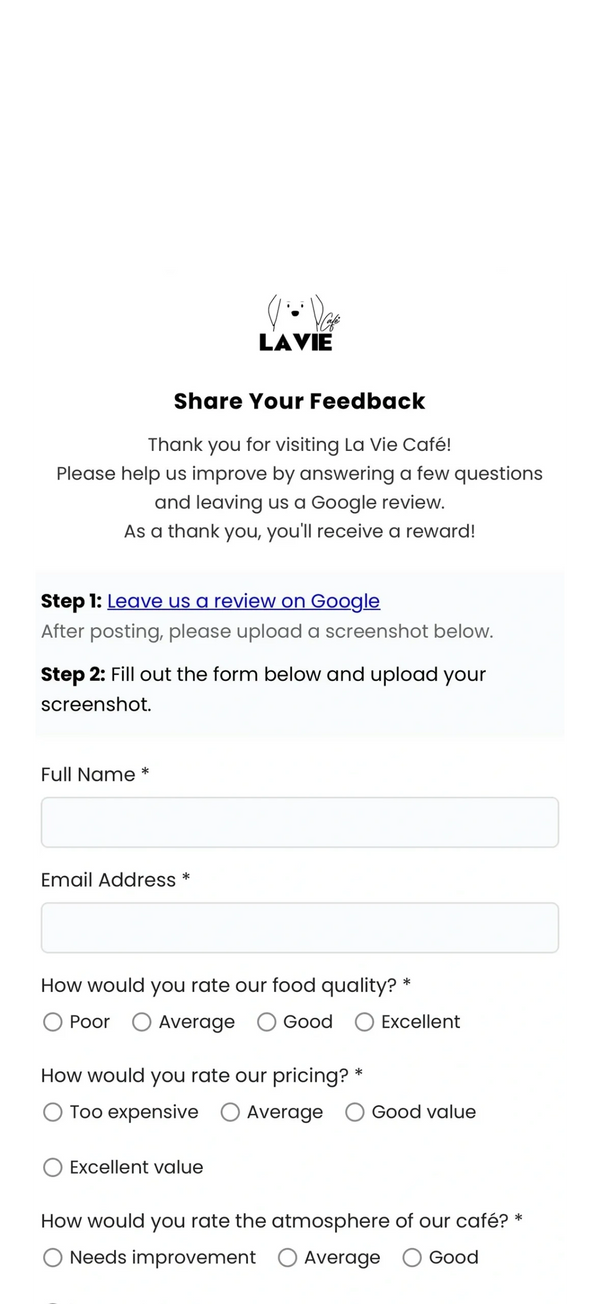Image resolution: width=600 pixels, height=1304 pixels.
Task: Rate food quality as Excellent
Action: 365,1022
